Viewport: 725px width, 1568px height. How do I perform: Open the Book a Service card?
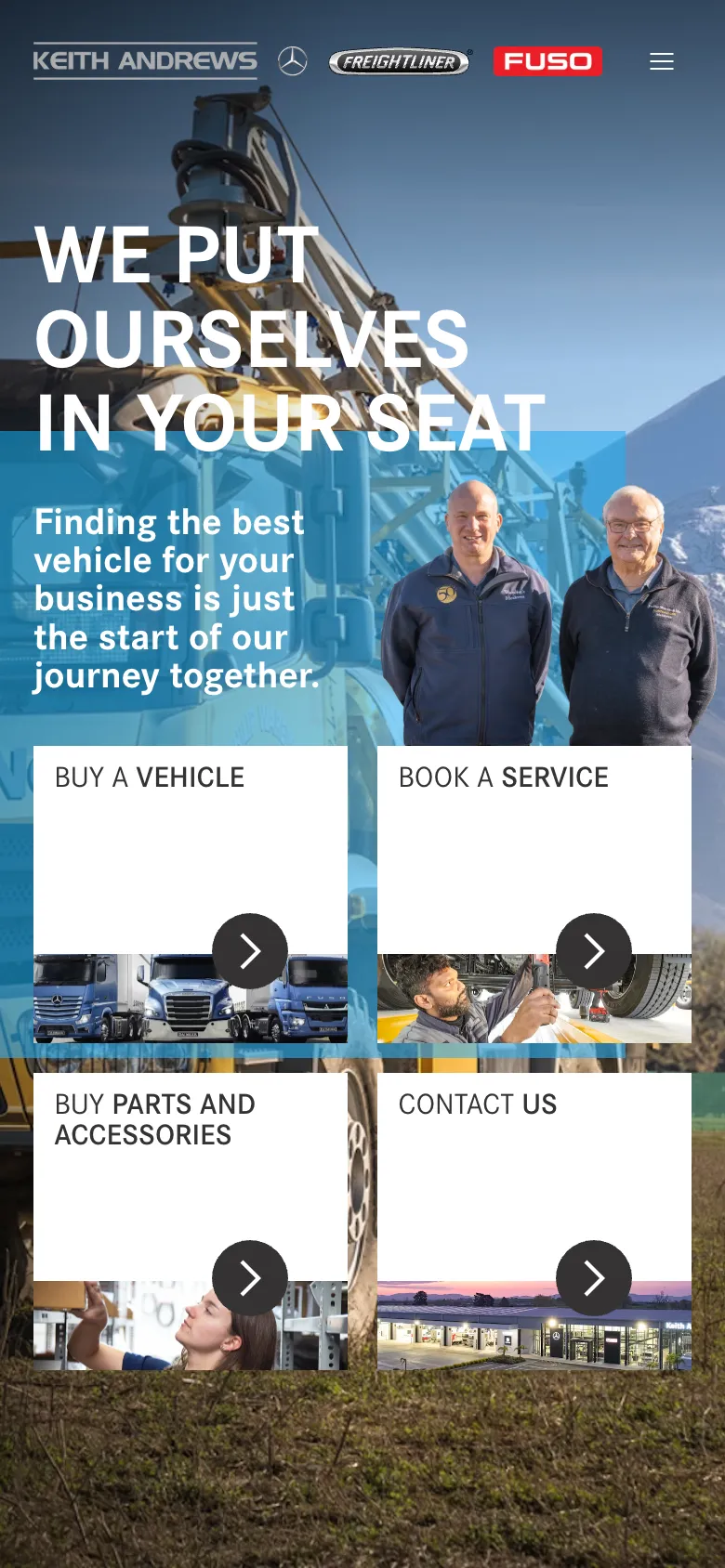(534, 892)
